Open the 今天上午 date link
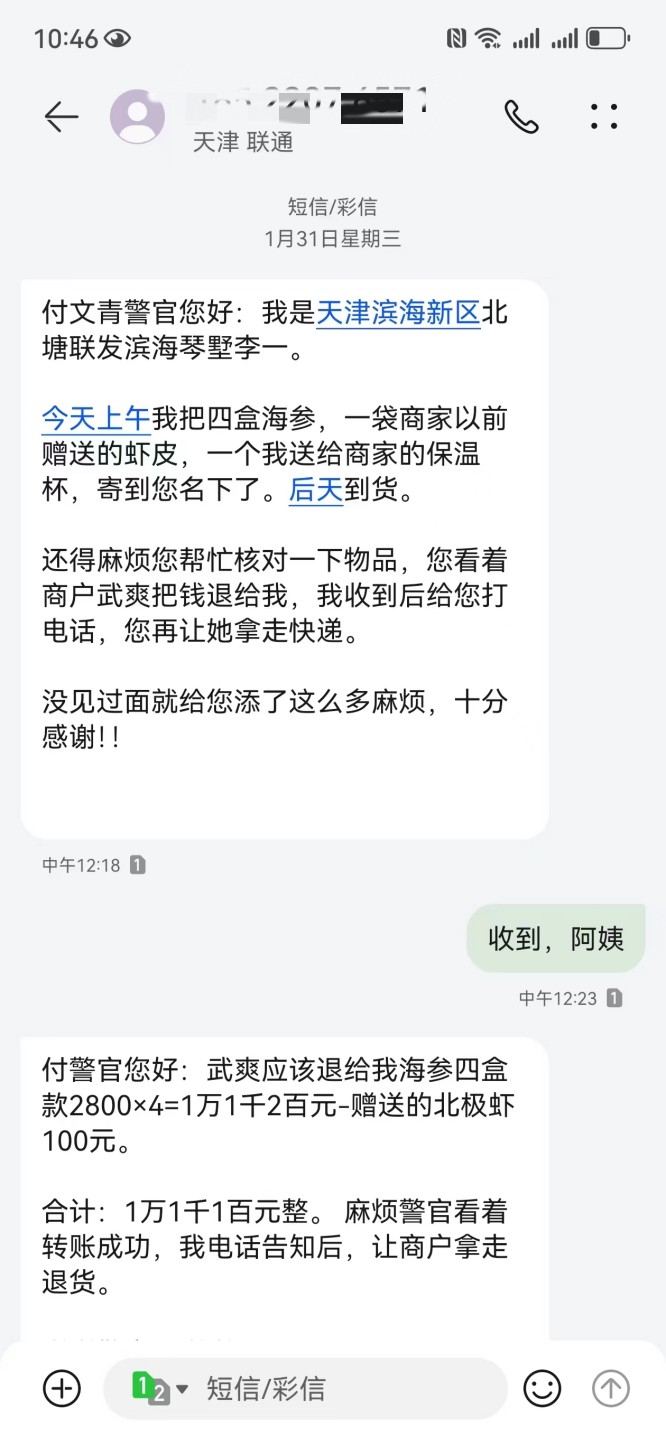This screenshot has height=1437, width=666. pos(96,419)
